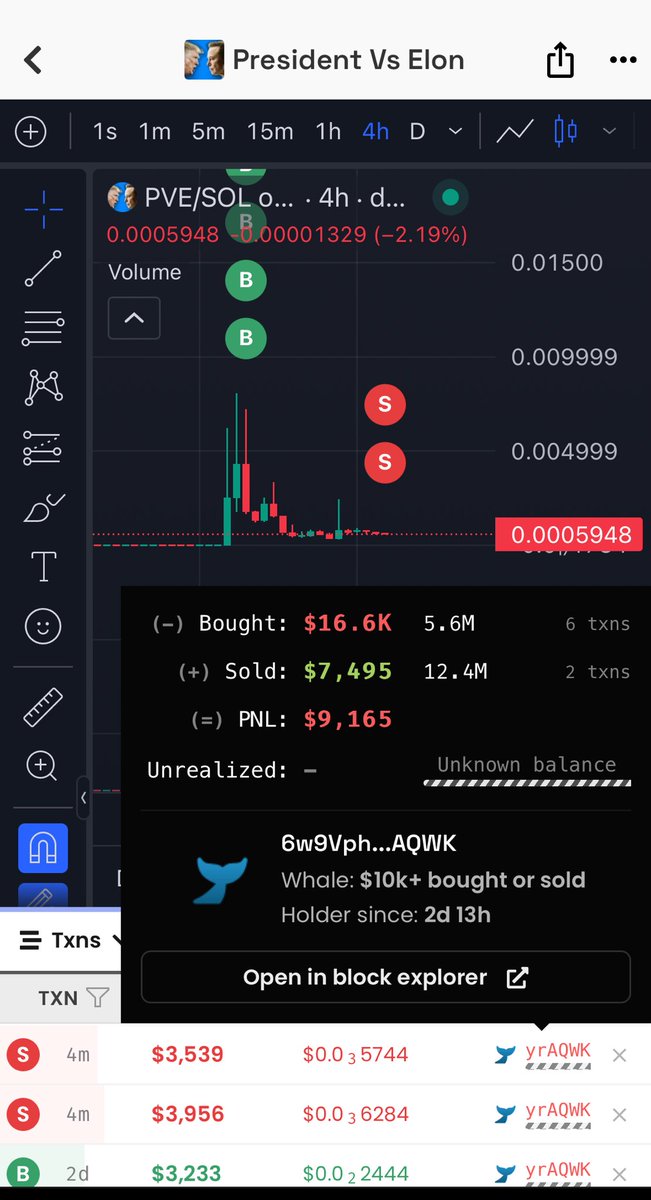
Task: Activate the zoom-in magnifier tool
Action: [x=42, y=766]
